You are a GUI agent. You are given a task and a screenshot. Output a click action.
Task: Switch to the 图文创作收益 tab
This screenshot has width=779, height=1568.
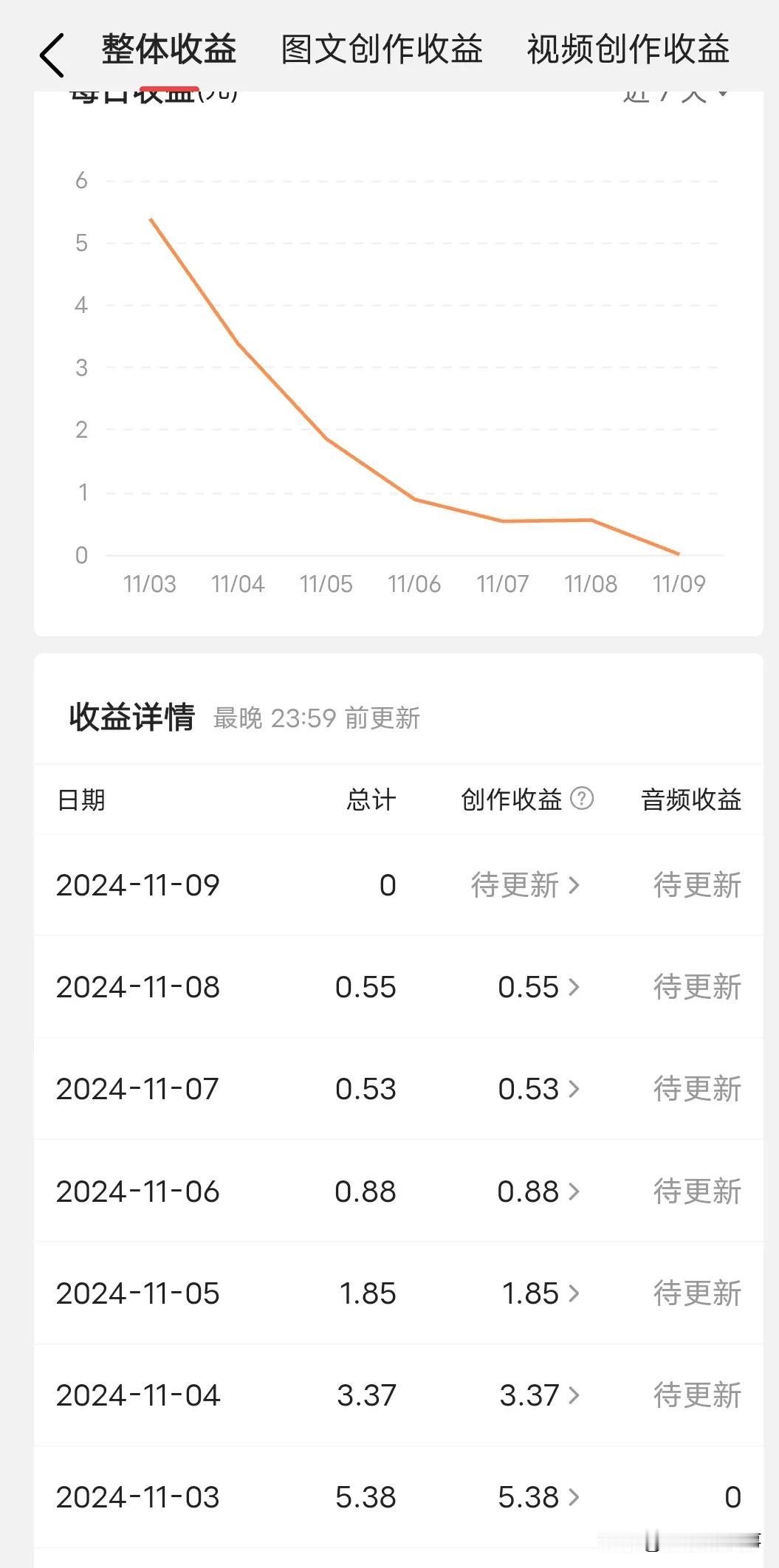pos(382,50)
